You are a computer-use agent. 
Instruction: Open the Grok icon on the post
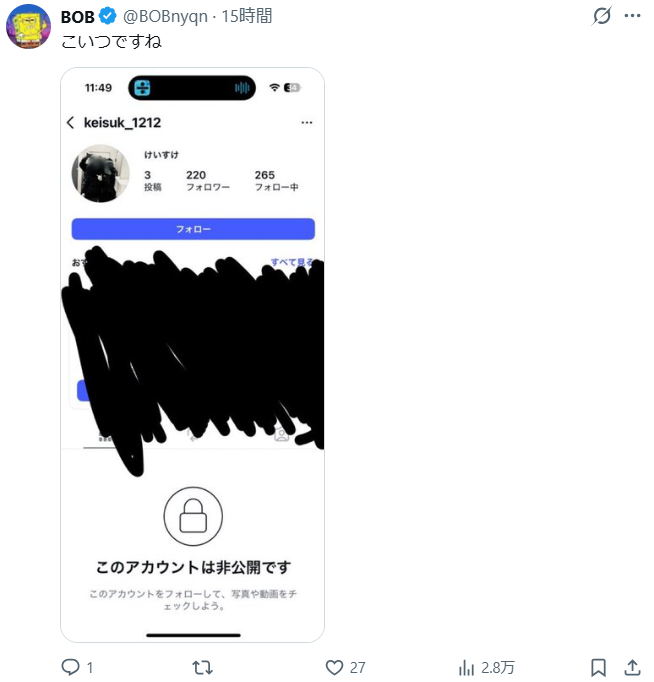pyautogui.click(x=602, y=16)
